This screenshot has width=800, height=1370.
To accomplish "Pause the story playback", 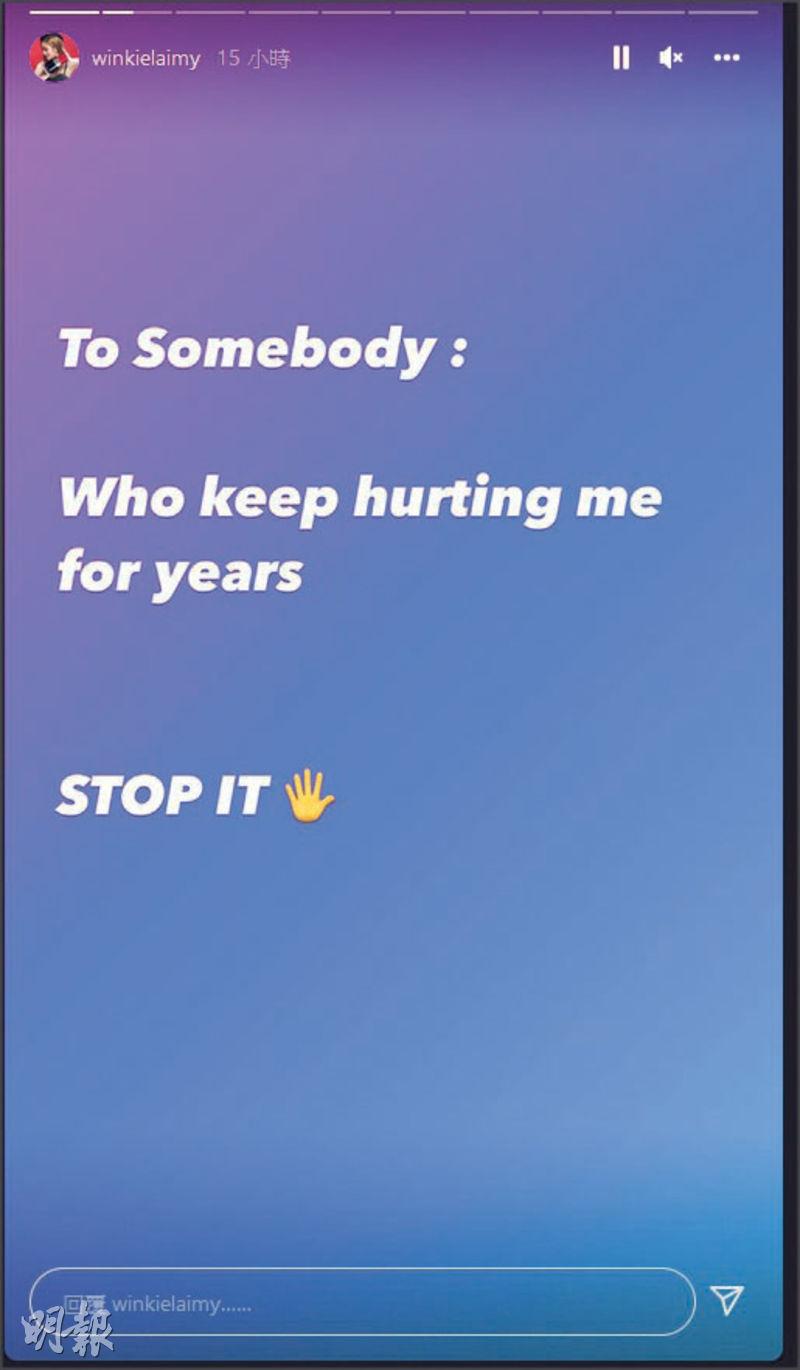I will pyautogui.click(x=621, y=58).
